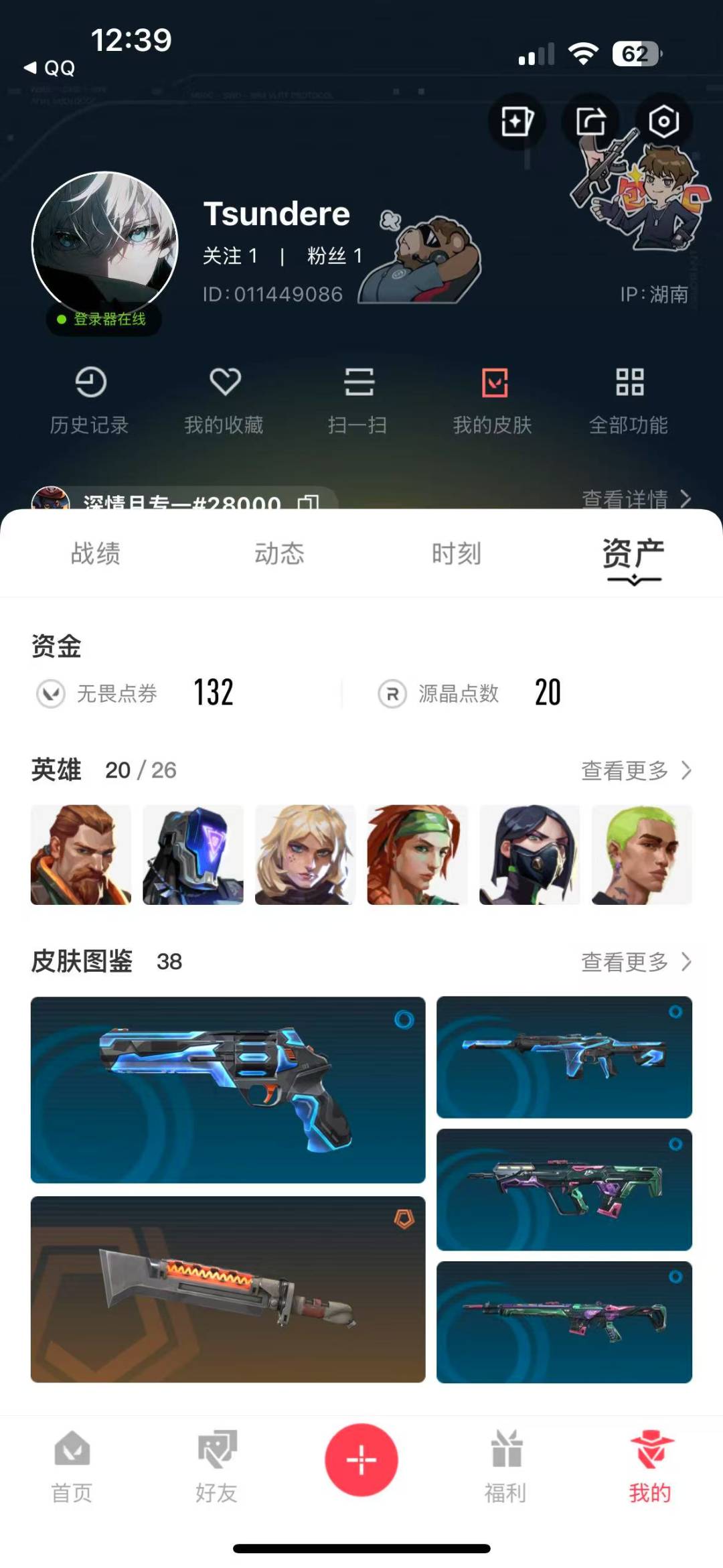
Task: Open 历史记录 history records
Action: coord(90,401)
